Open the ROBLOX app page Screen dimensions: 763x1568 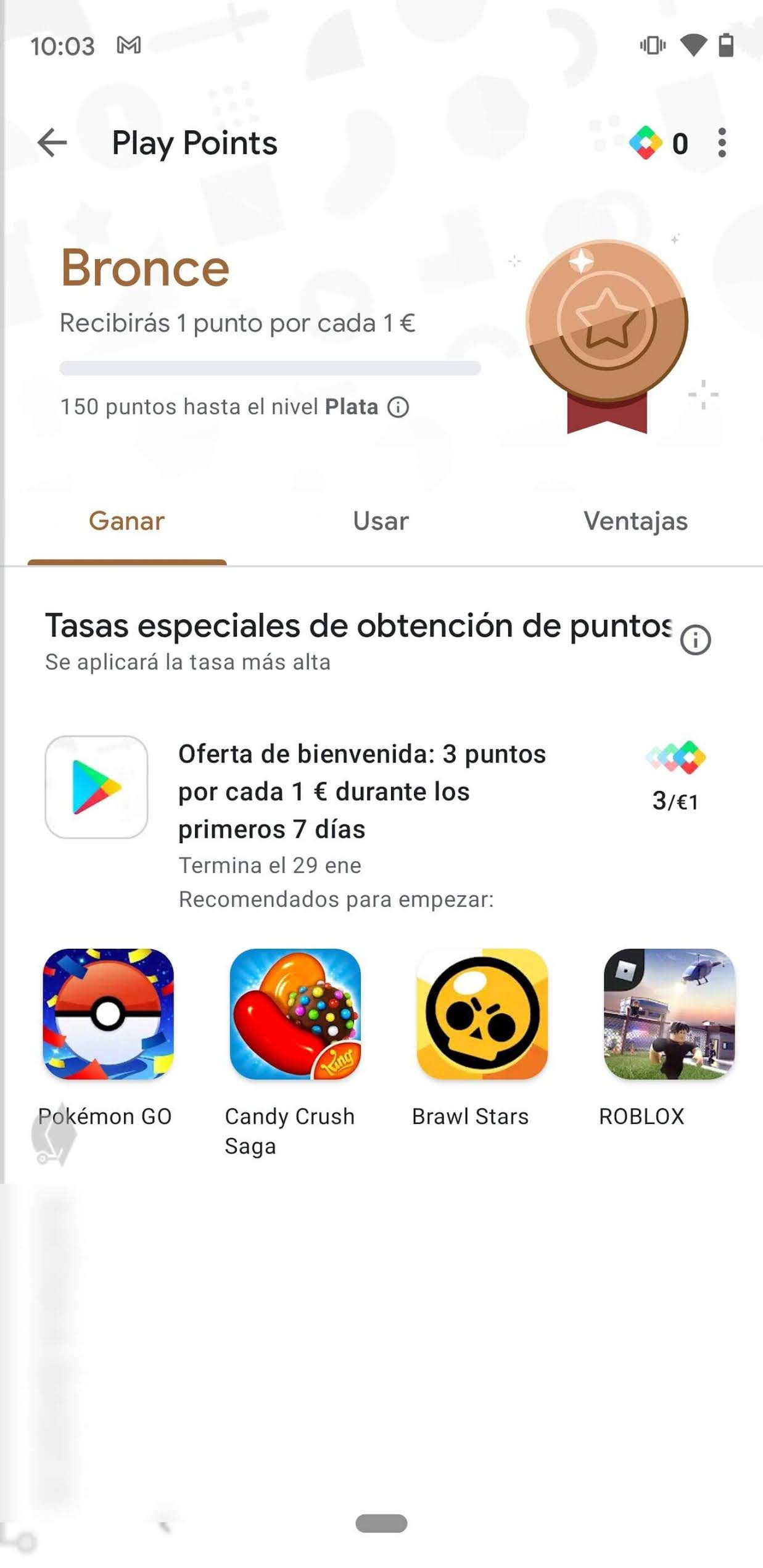click(x=669, y=1014)
